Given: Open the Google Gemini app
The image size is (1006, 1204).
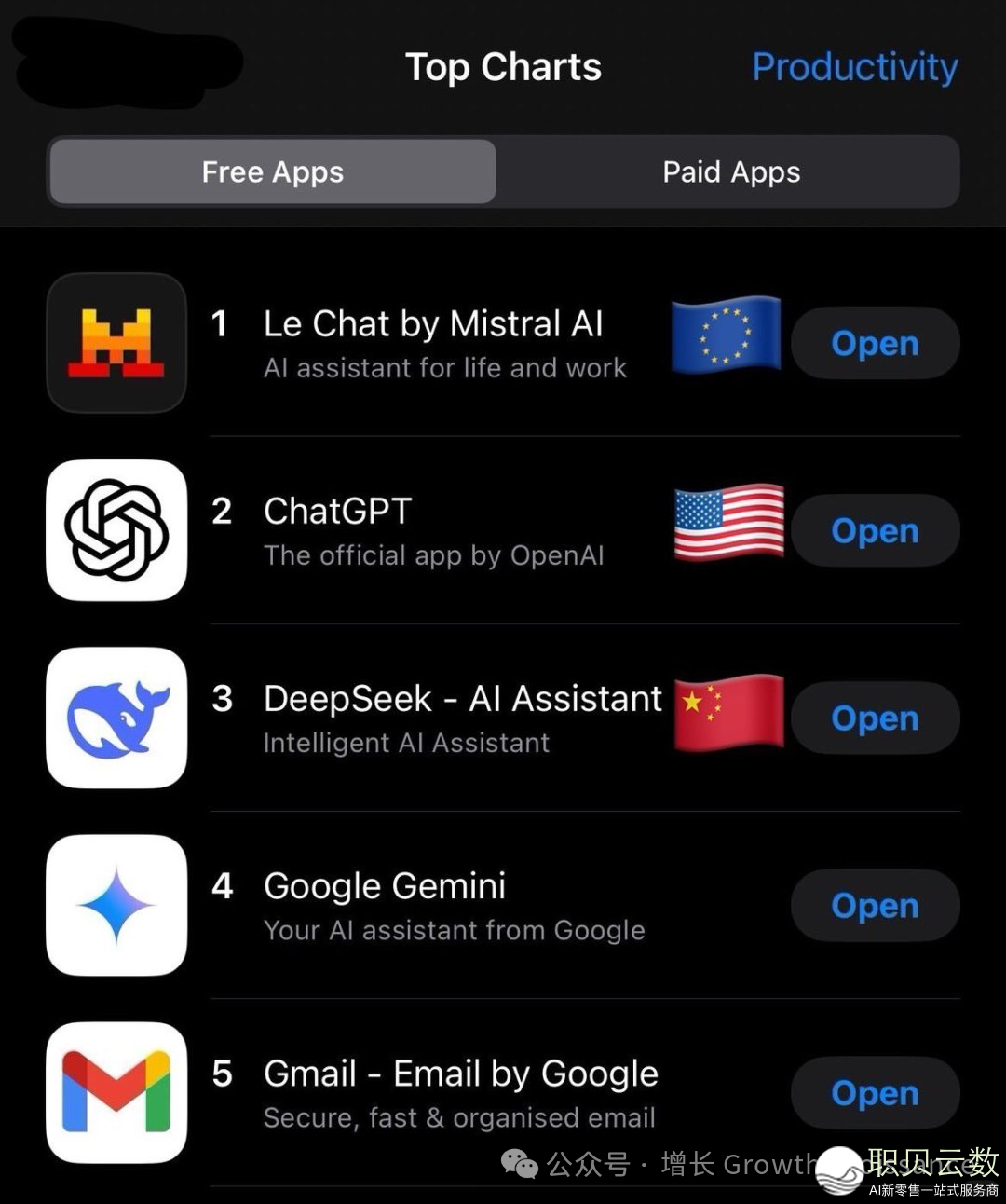Looking at the screenshot, I should point(875,906).
